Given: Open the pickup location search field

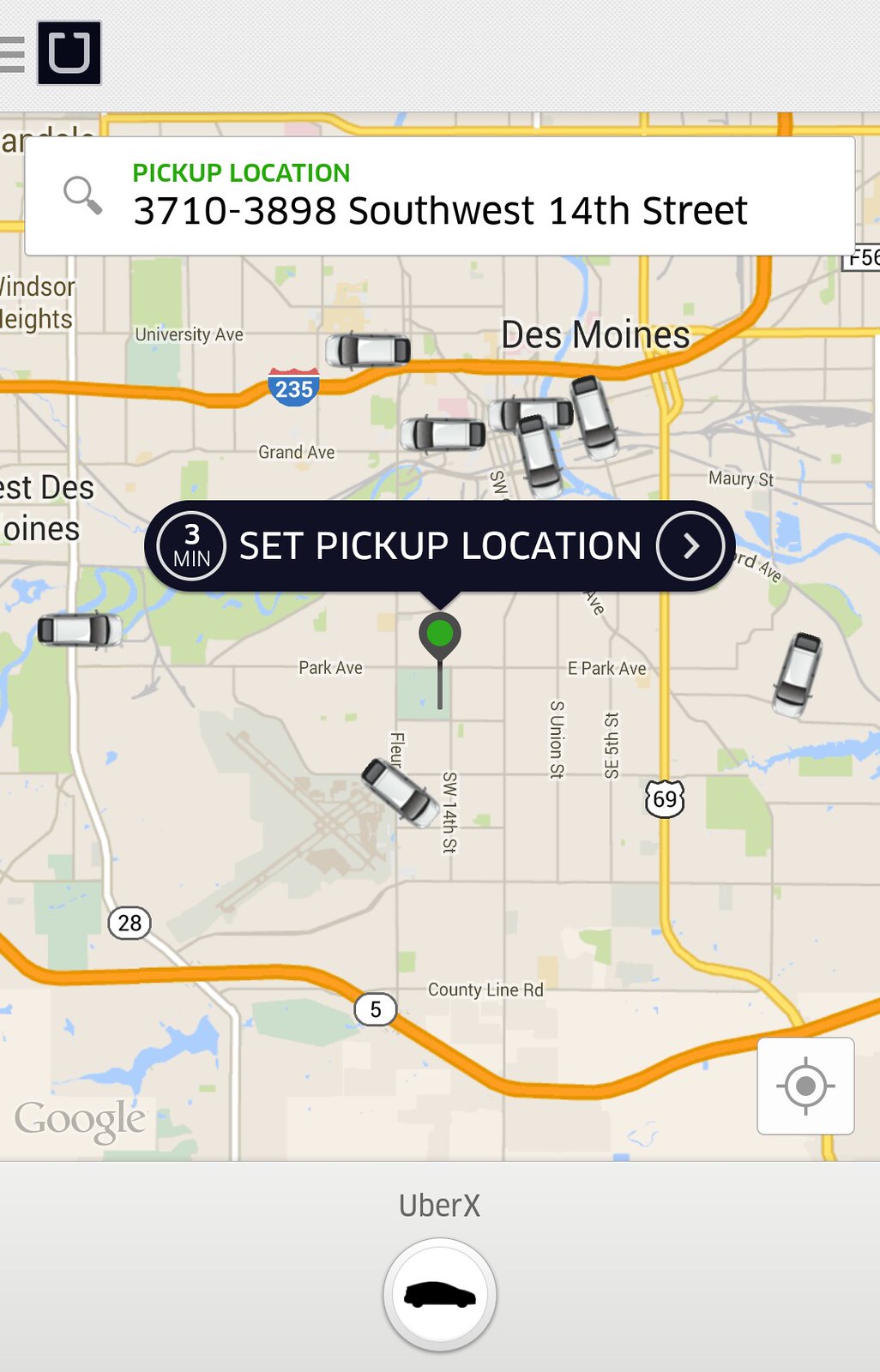Looking at the screenshot, I should tap(439, 196).
